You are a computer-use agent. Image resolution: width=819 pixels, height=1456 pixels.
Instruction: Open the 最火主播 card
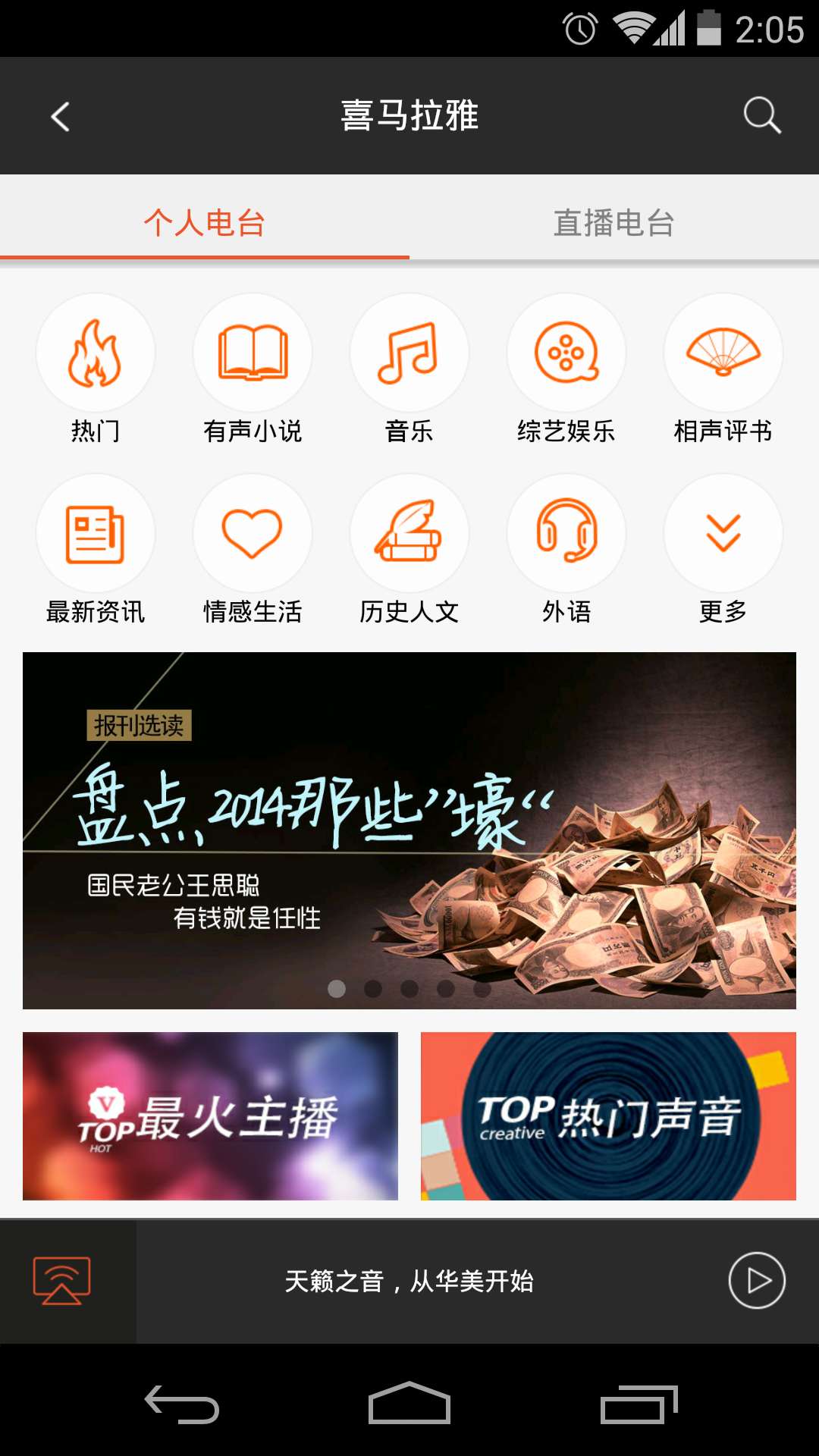tap(210, 1116)
